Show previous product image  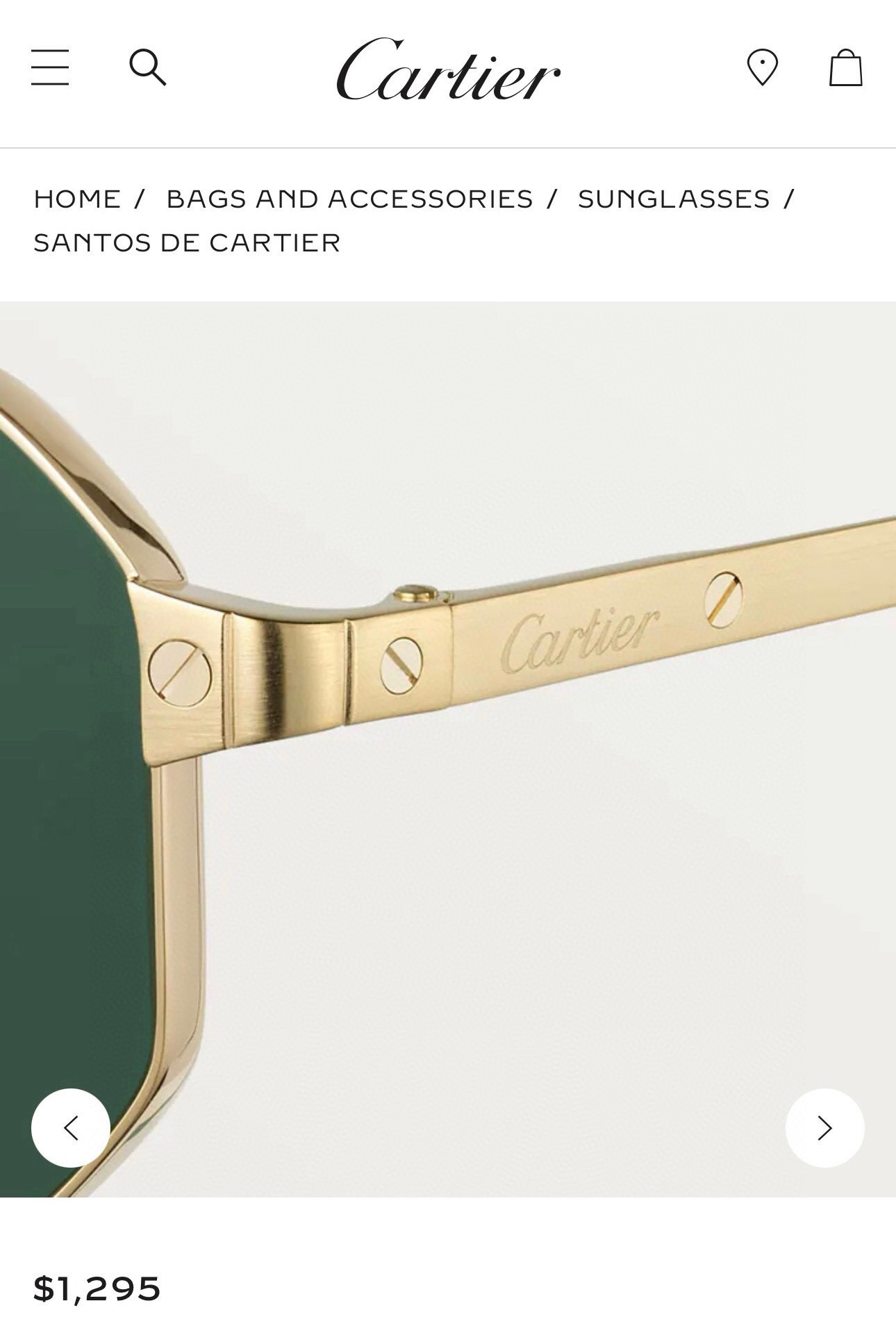coord(71,1128)
